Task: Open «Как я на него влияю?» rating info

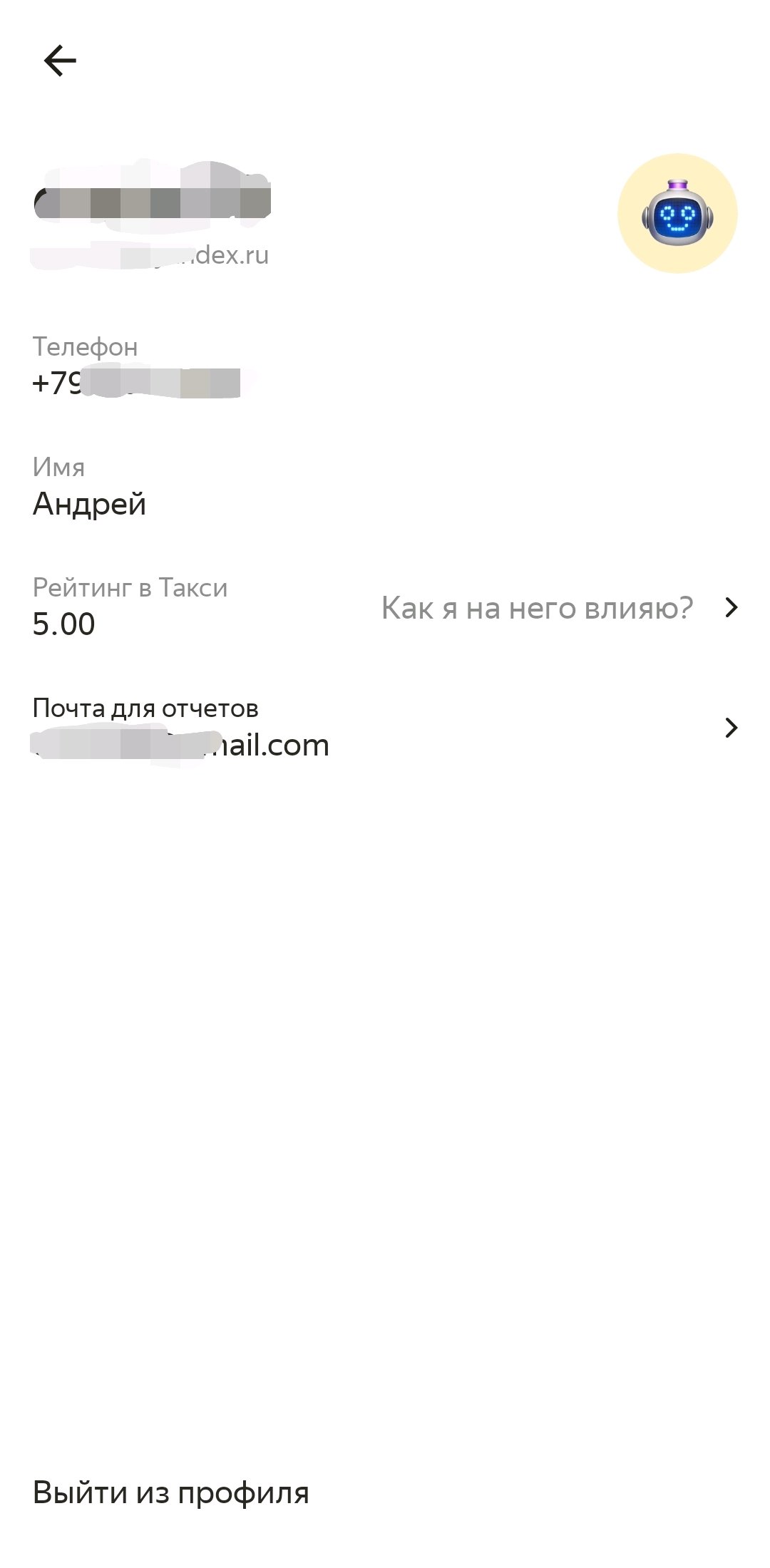Action: [x=560, y=608]
